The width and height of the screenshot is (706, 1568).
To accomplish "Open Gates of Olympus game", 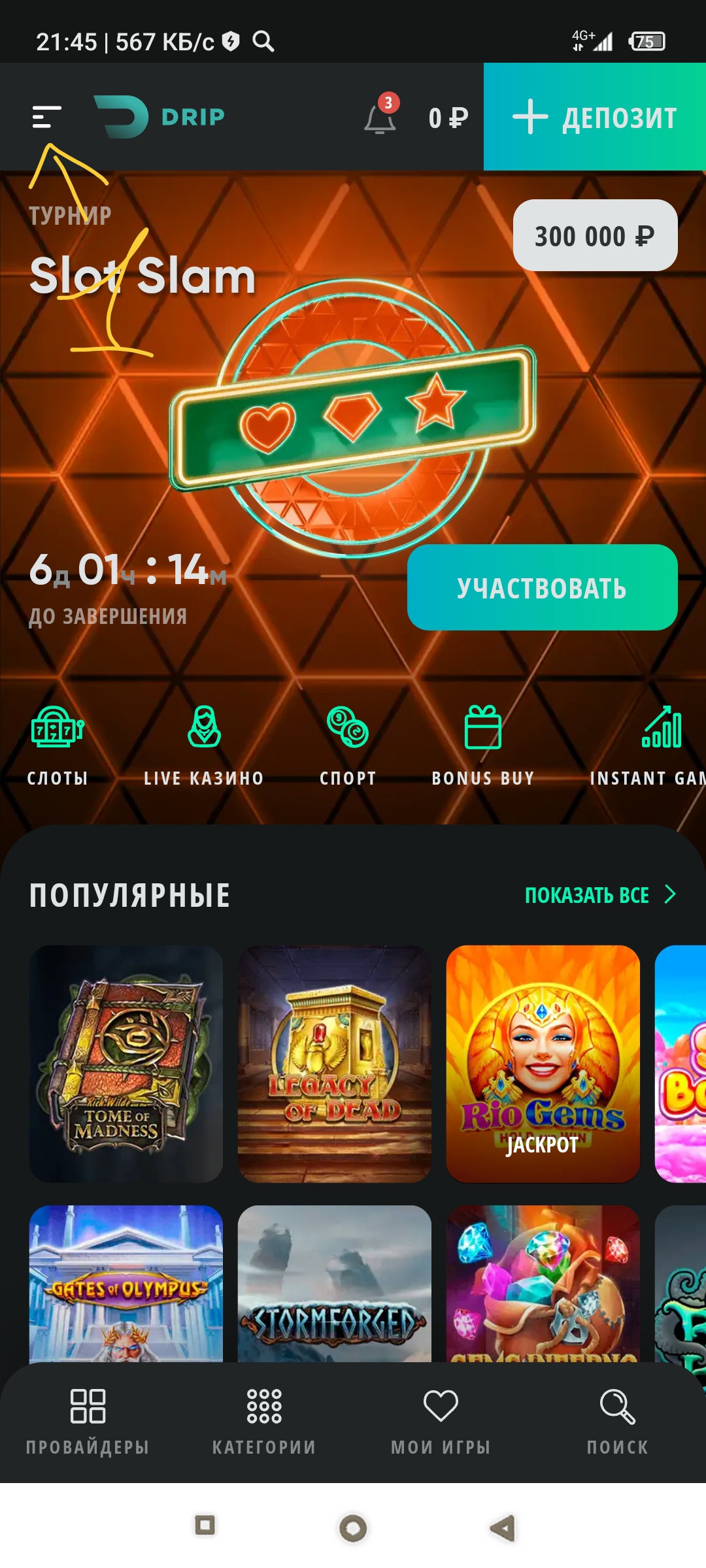I will (126, 1284).
